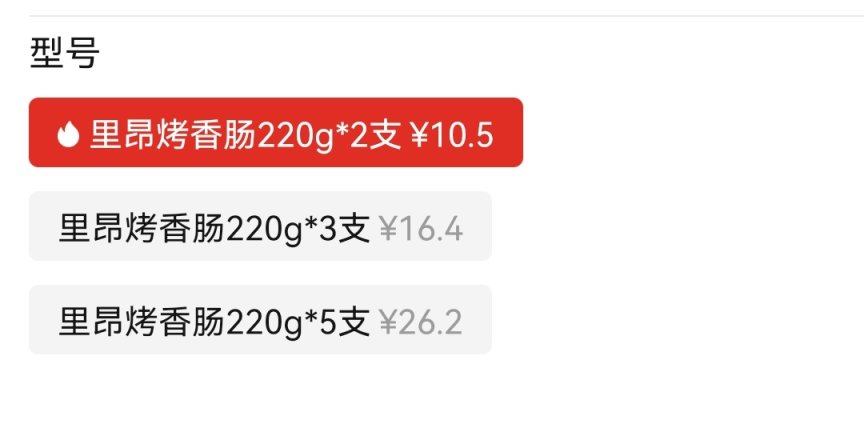
Task: Pick the 220g*5支 ¥26.2 variant
Action: (x=260, y=320)
